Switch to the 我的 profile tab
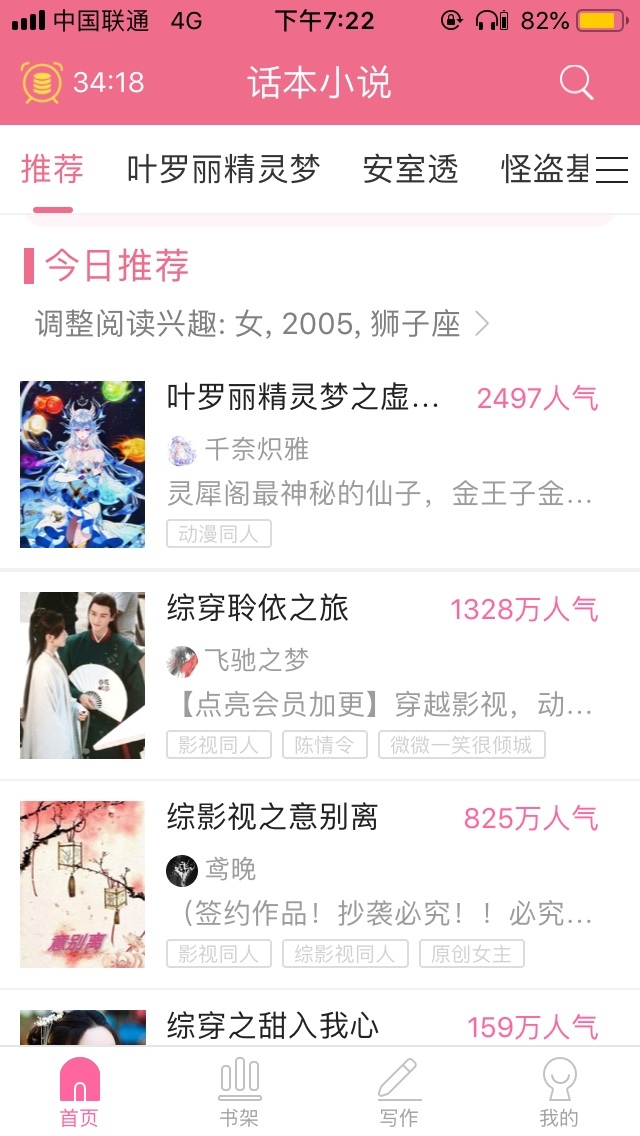640x1136 pixels. tap(558, 1093)
